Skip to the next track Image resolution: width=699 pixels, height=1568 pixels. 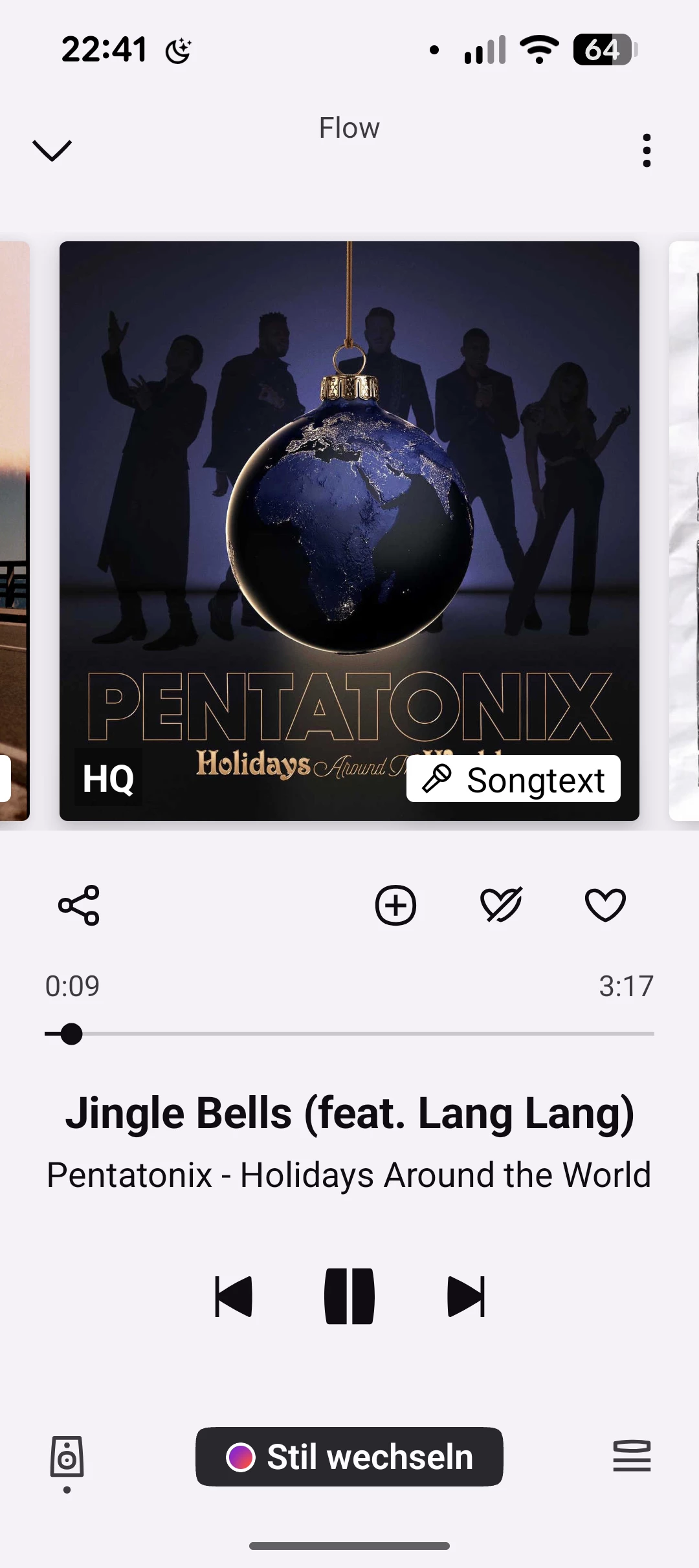tap(466, 1296)
